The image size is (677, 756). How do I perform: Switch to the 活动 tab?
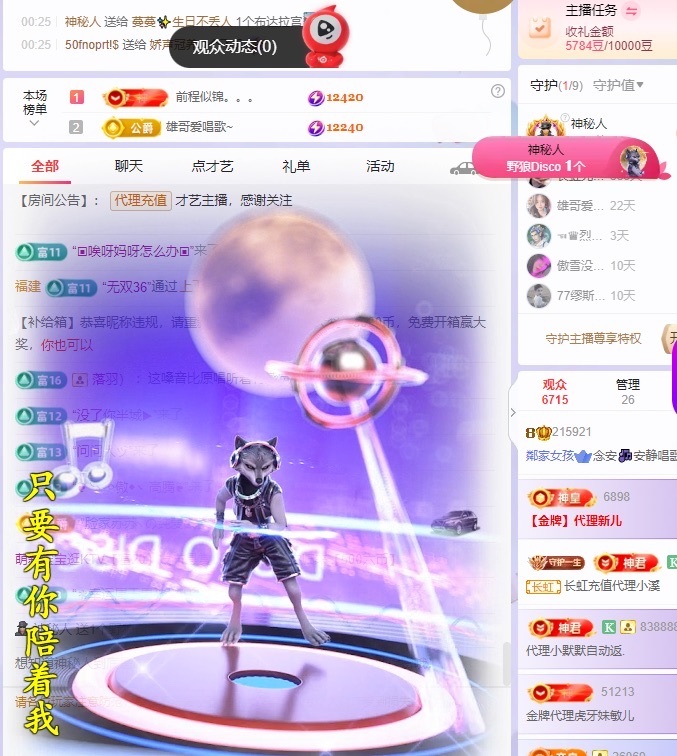(380, 166)
